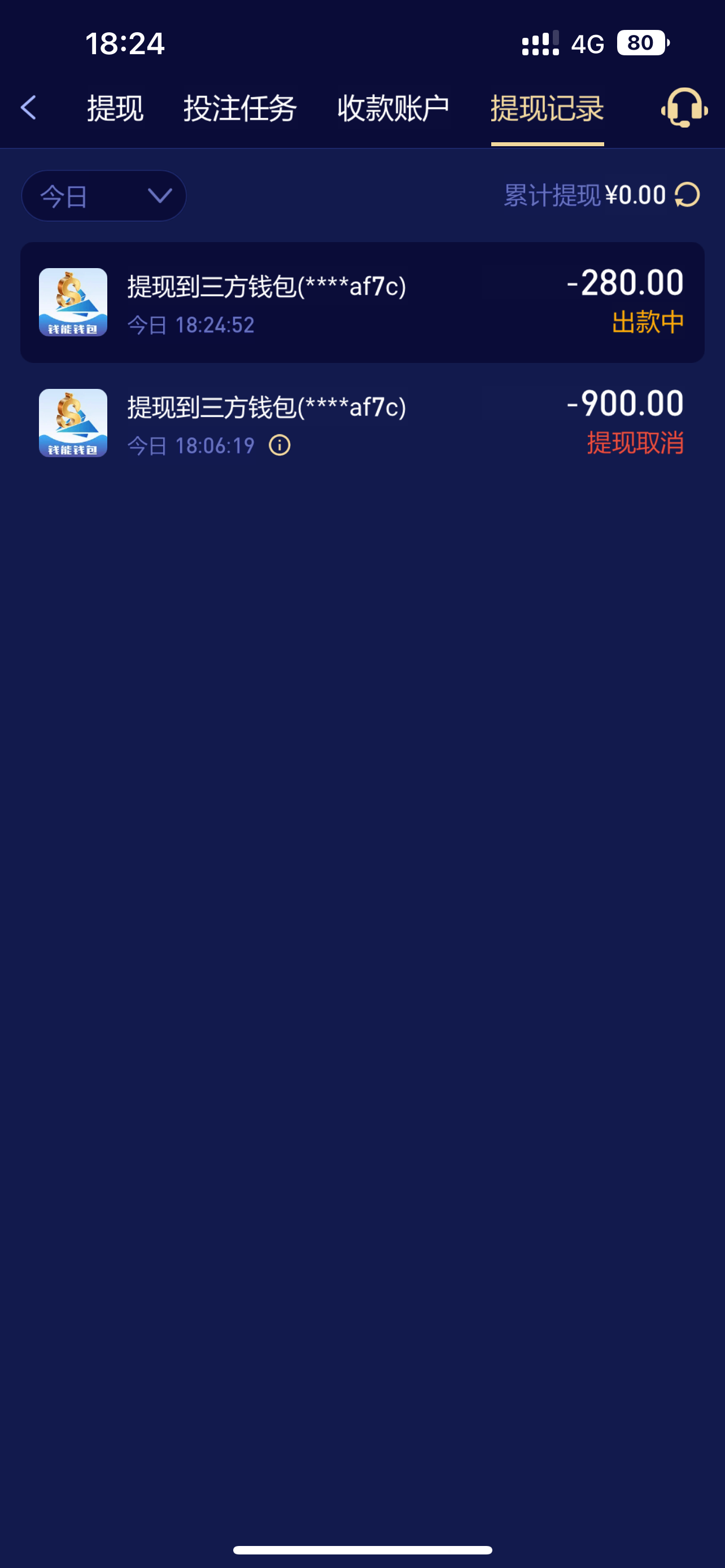
Task: Switch to the 收款账户 tab
Action: (393, 109)
